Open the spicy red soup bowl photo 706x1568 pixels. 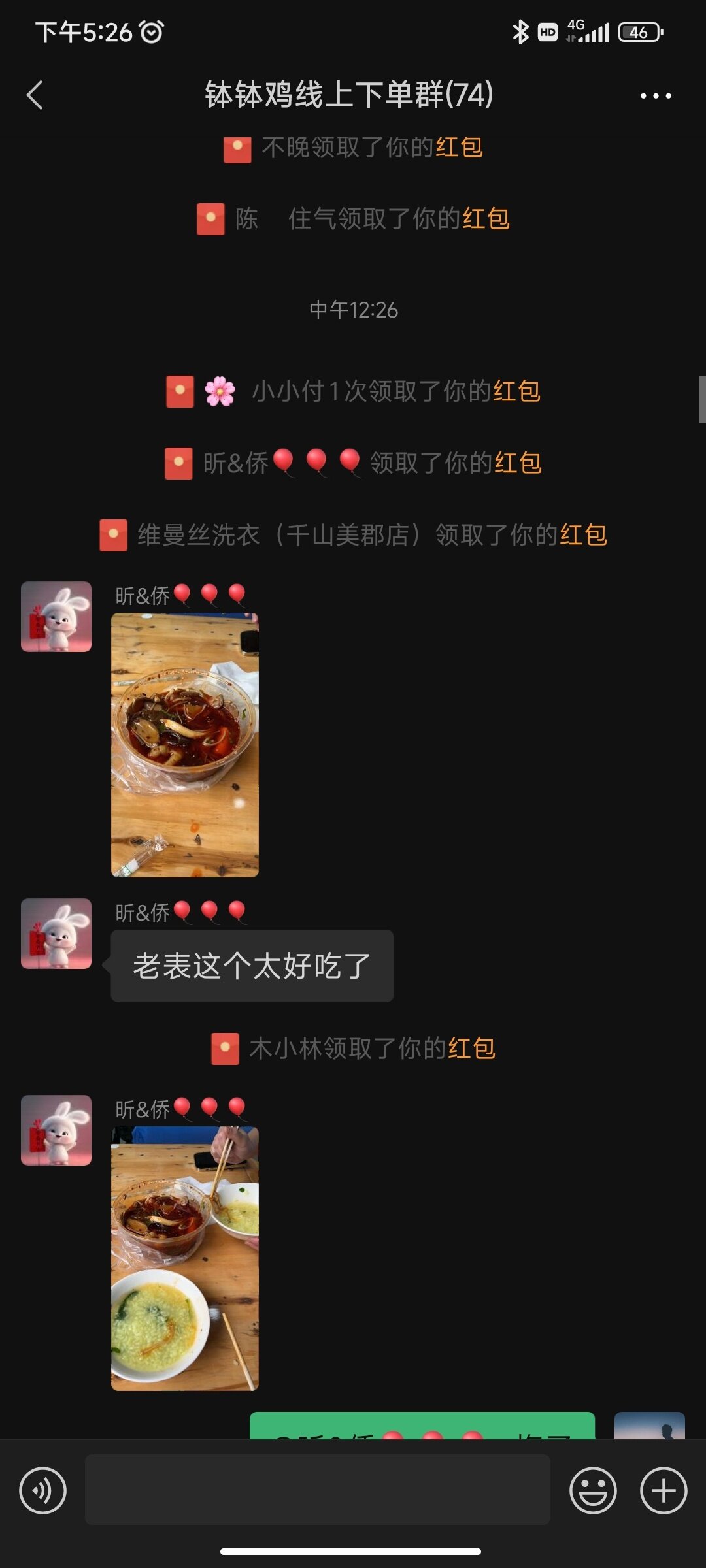tap(185, 745)
